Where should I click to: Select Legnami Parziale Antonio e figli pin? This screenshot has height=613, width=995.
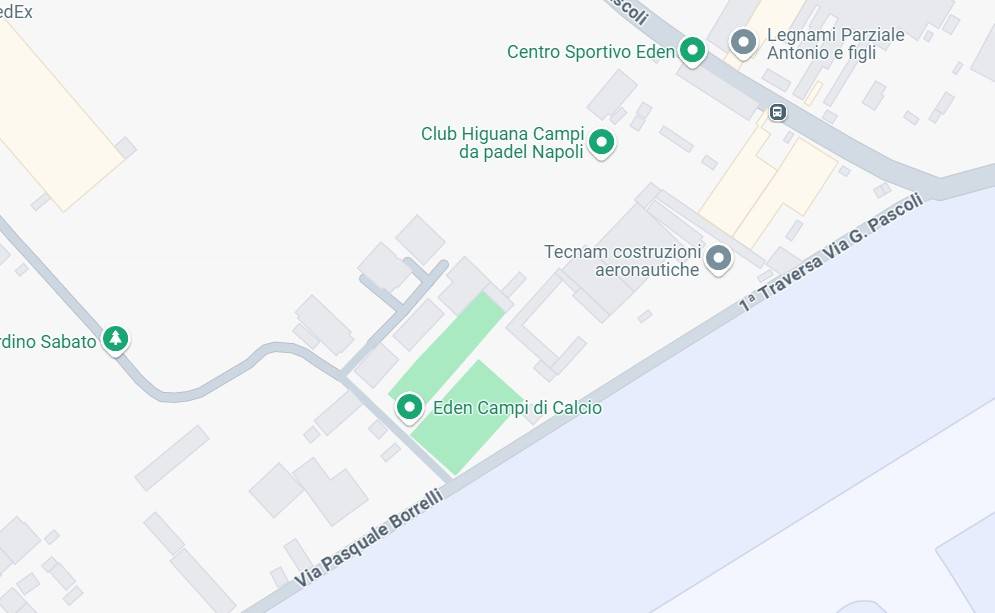point(743,42)
